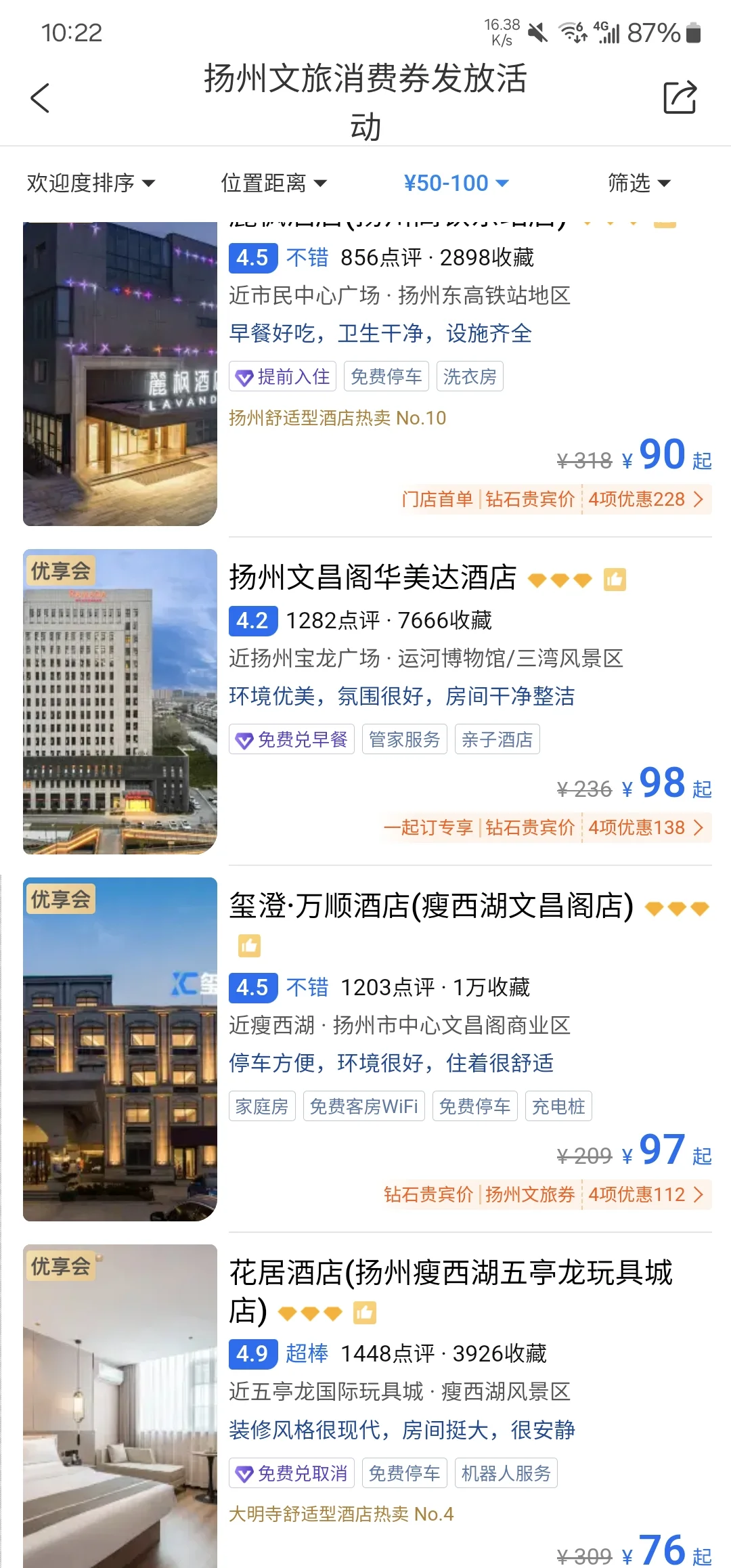Select the 花居酒店 hotel card
The image size is (731, 1568).
pos(450,1273)
